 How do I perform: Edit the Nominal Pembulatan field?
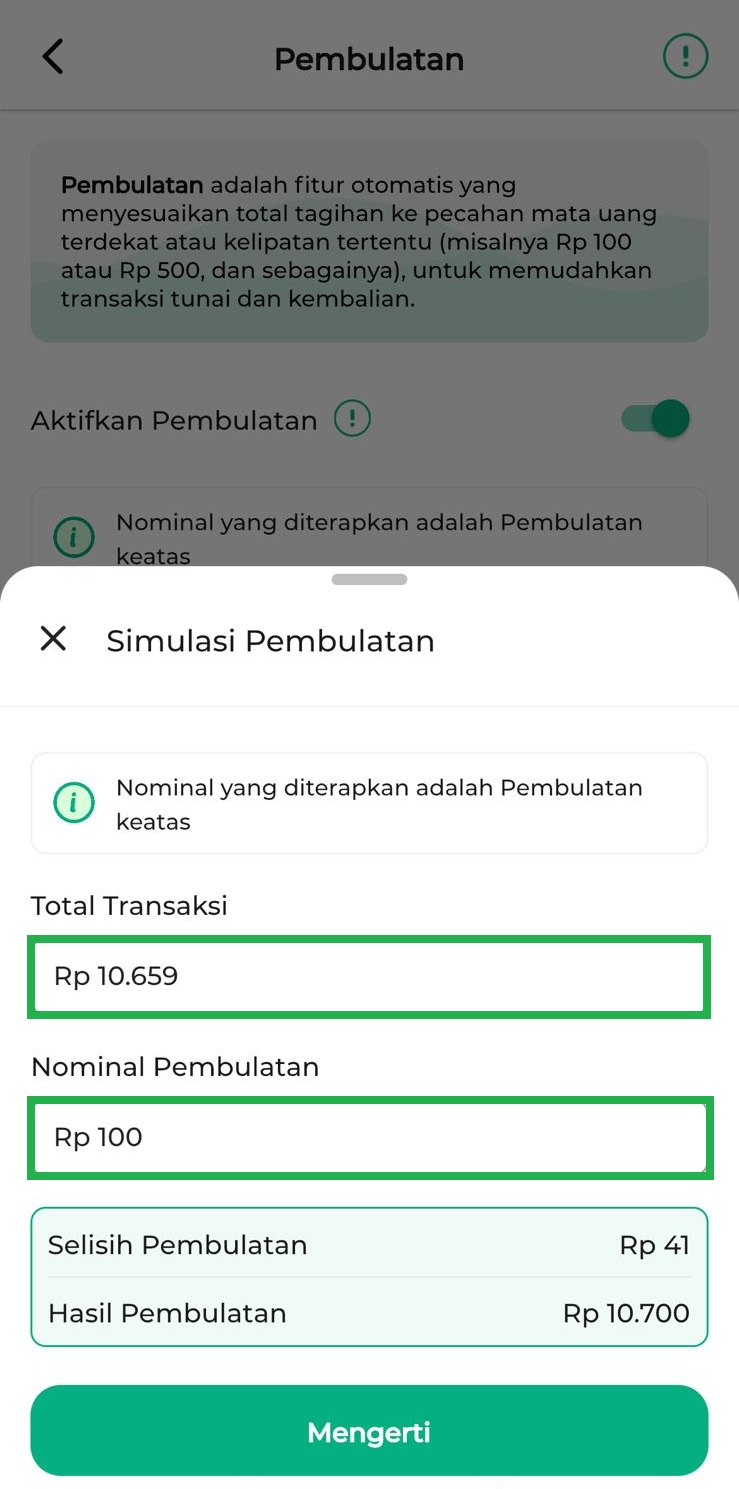click(x=369, y=1137)
